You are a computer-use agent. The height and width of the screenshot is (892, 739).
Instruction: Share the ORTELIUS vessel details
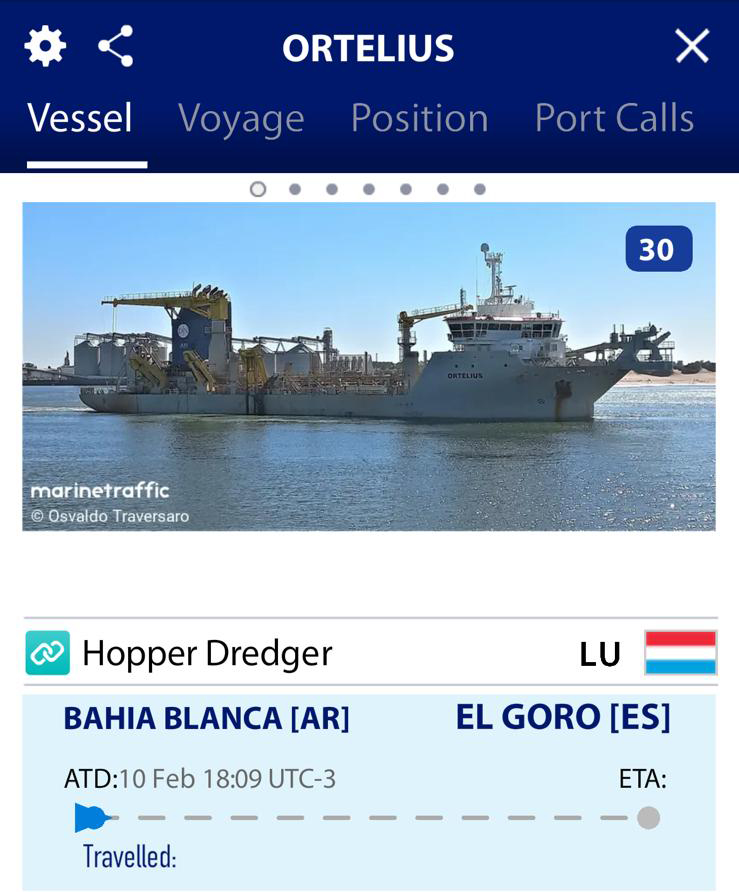click(116, 46)
